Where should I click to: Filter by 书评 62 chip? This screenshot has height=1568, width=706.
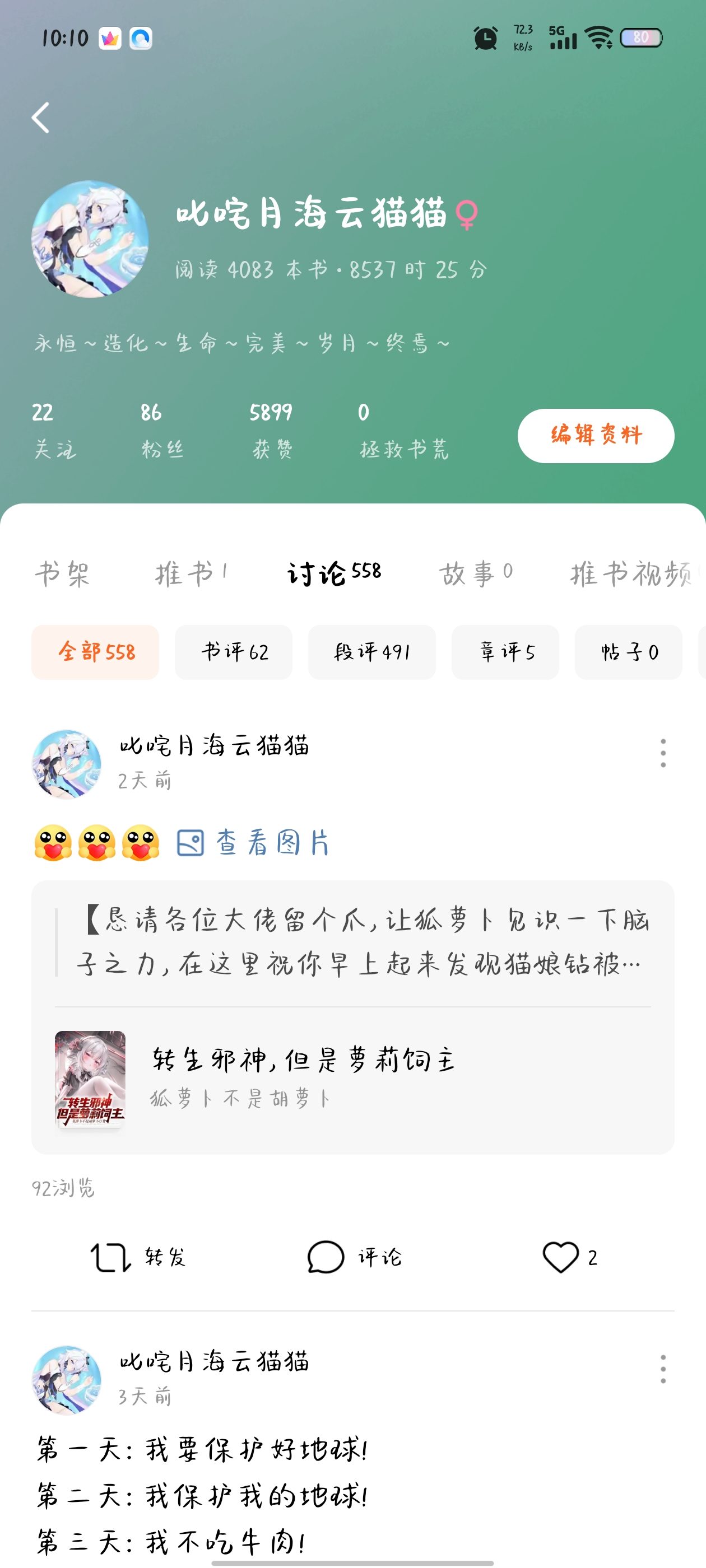234,652
